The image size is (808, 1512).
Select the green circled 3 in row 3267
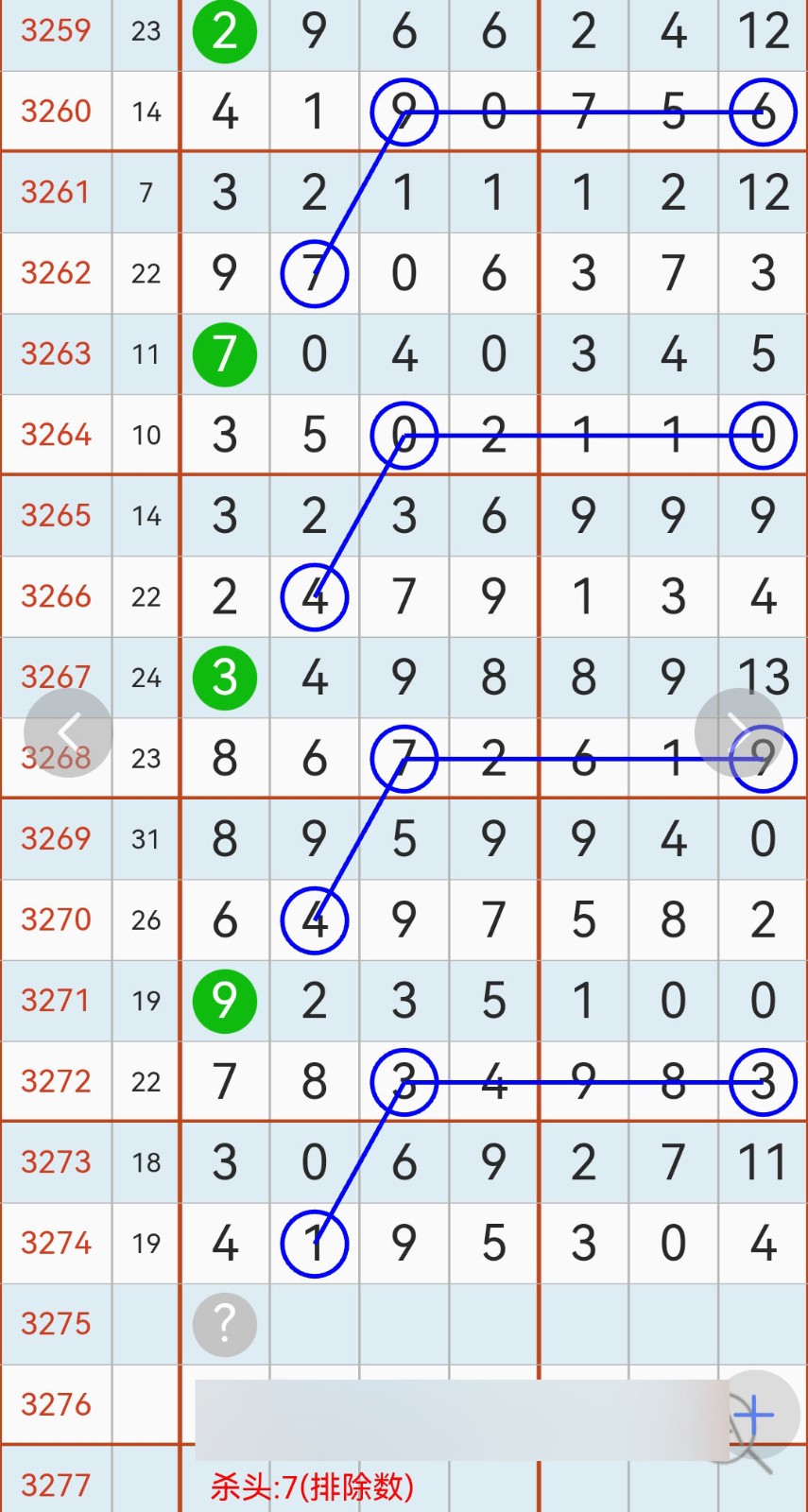[x=224, y=678]
